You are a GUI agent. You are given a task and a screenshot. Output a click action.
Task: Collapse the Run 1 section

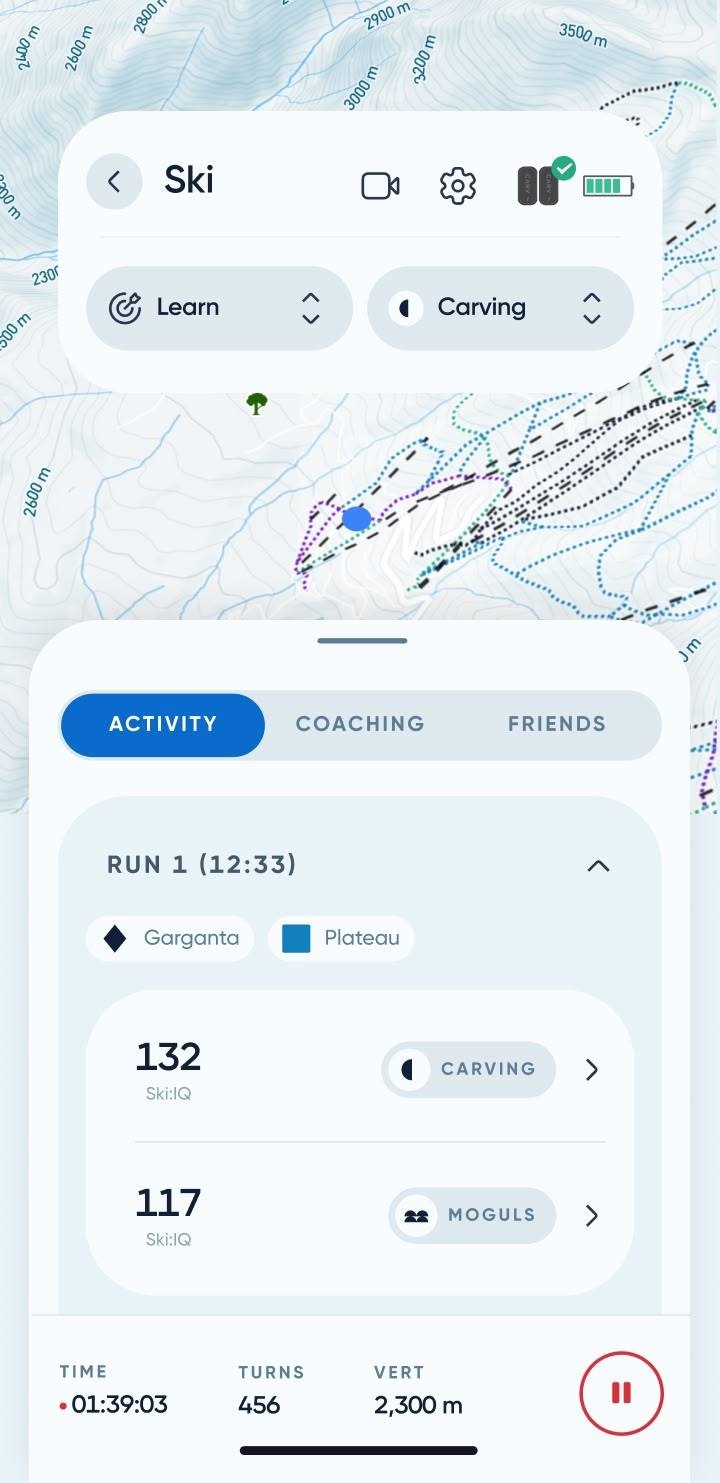597,866
